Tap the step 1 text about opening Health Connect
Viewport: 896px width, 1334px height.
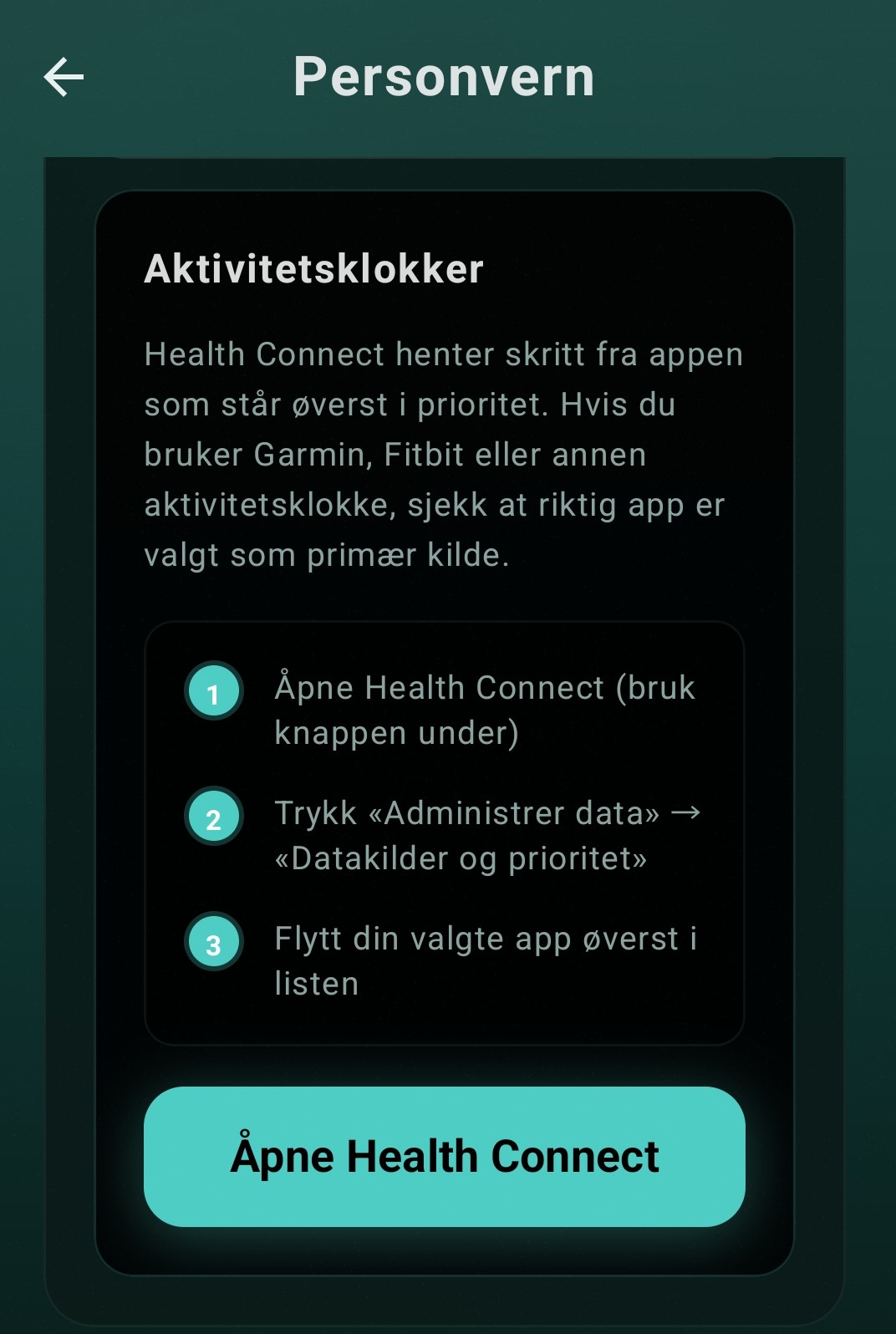485,709
